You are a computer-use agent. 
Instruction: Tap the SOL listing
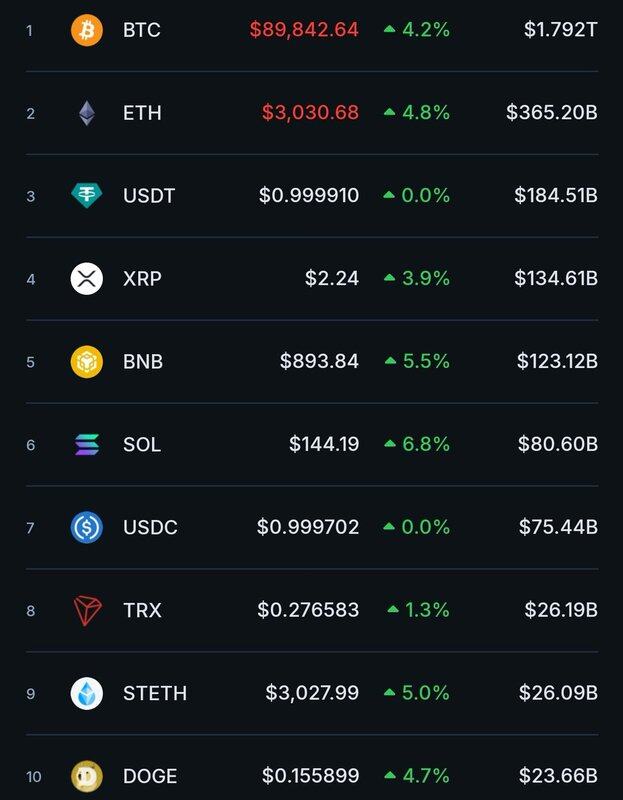click(141, 444)
